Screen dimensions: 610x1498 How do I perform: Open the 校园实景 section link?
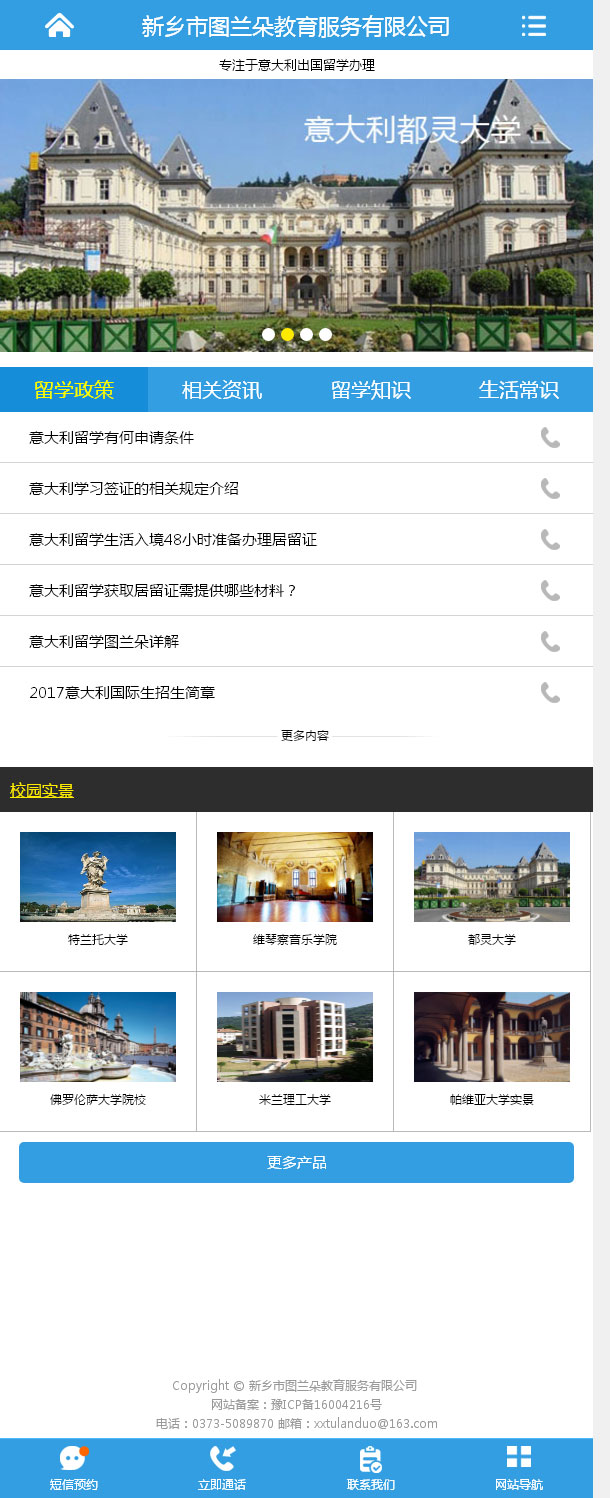tap(42, 791)
